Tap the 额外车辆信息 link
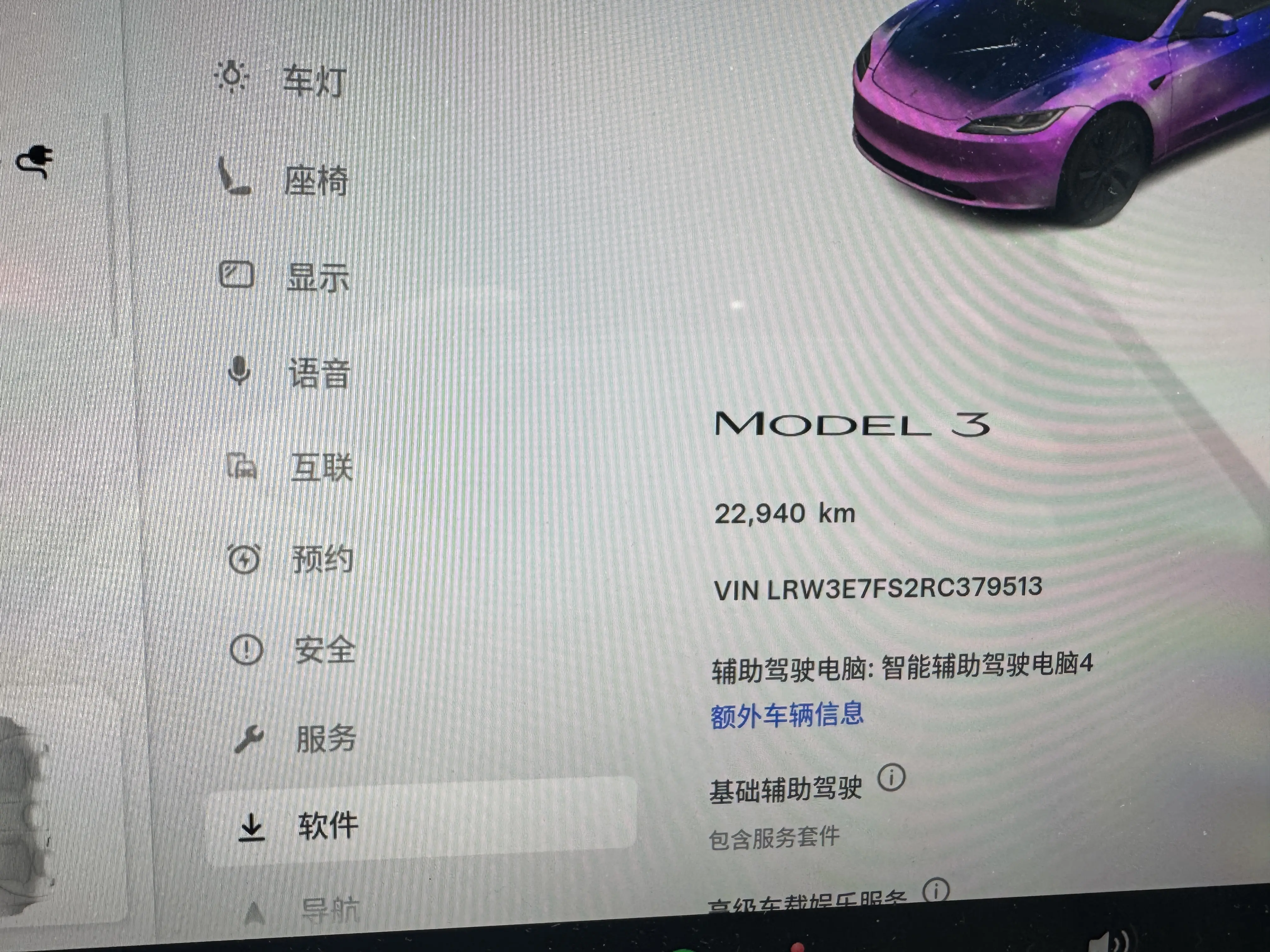Screen dimensions: 1270x952 coord(787,715)
